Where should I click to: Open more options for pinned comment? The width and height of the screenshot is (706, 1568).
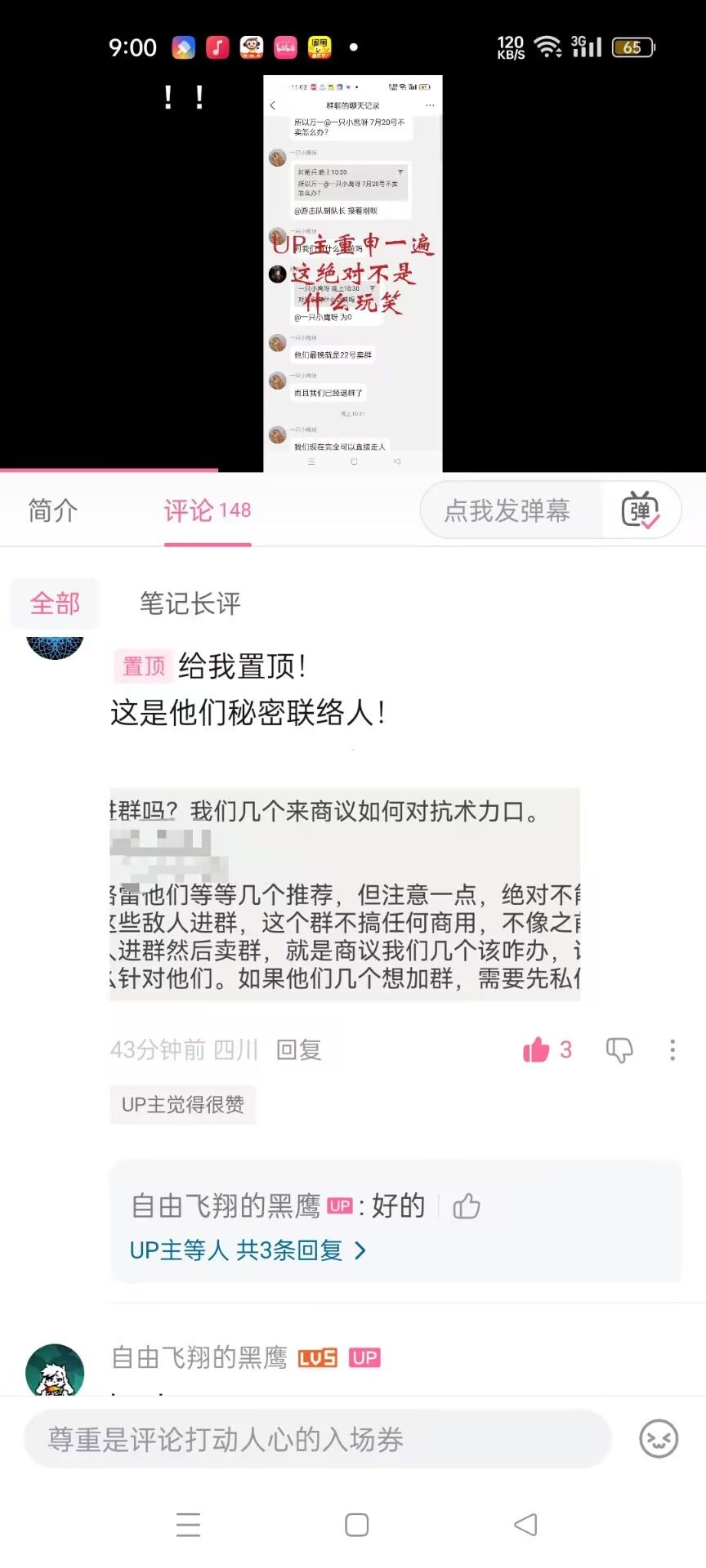click(x=672, y=1049)
